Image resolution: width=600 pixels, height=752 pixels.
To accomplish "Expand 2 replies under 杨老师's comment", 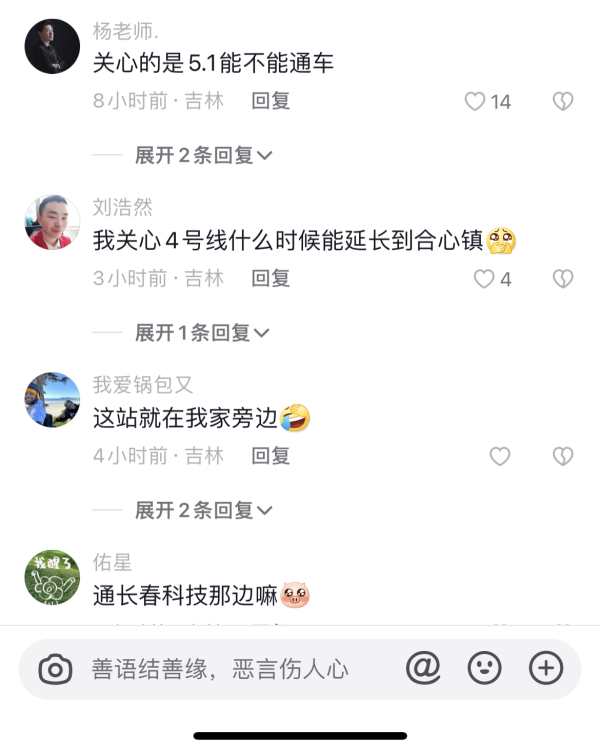I will pos(204,155).
